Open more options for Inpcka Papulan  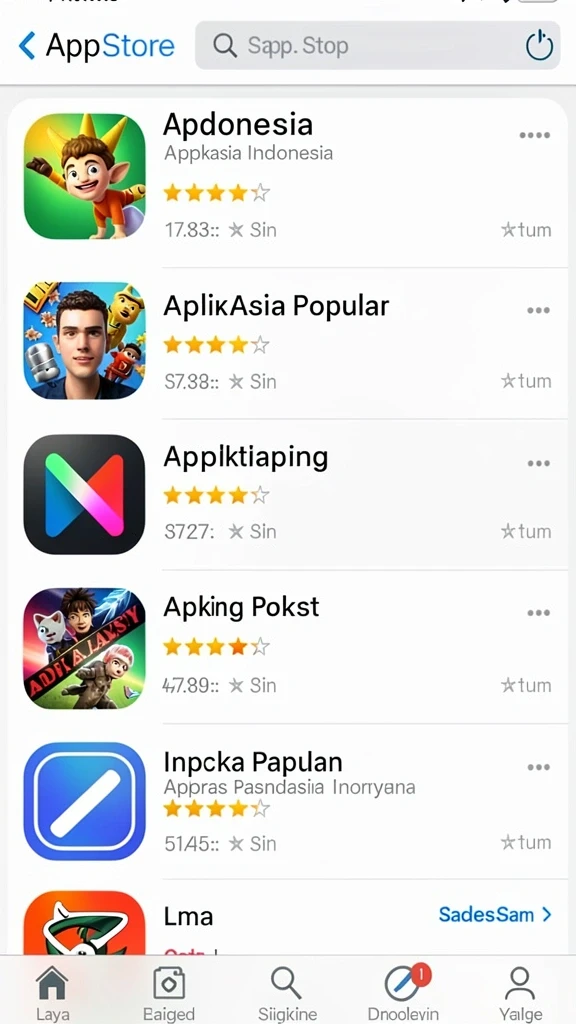(x=538, y=767)
